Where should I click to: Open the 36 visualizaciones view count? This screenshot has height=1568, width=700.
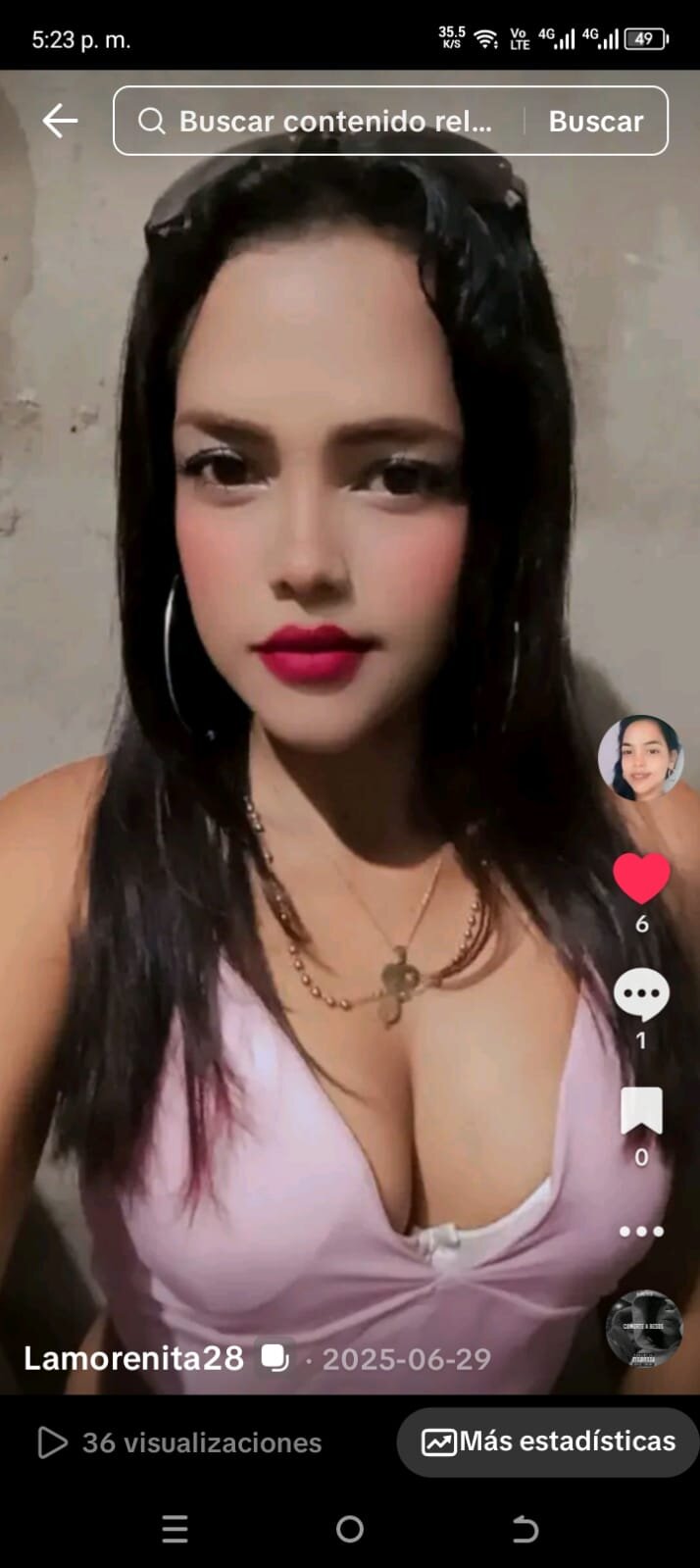point(179,1442)
